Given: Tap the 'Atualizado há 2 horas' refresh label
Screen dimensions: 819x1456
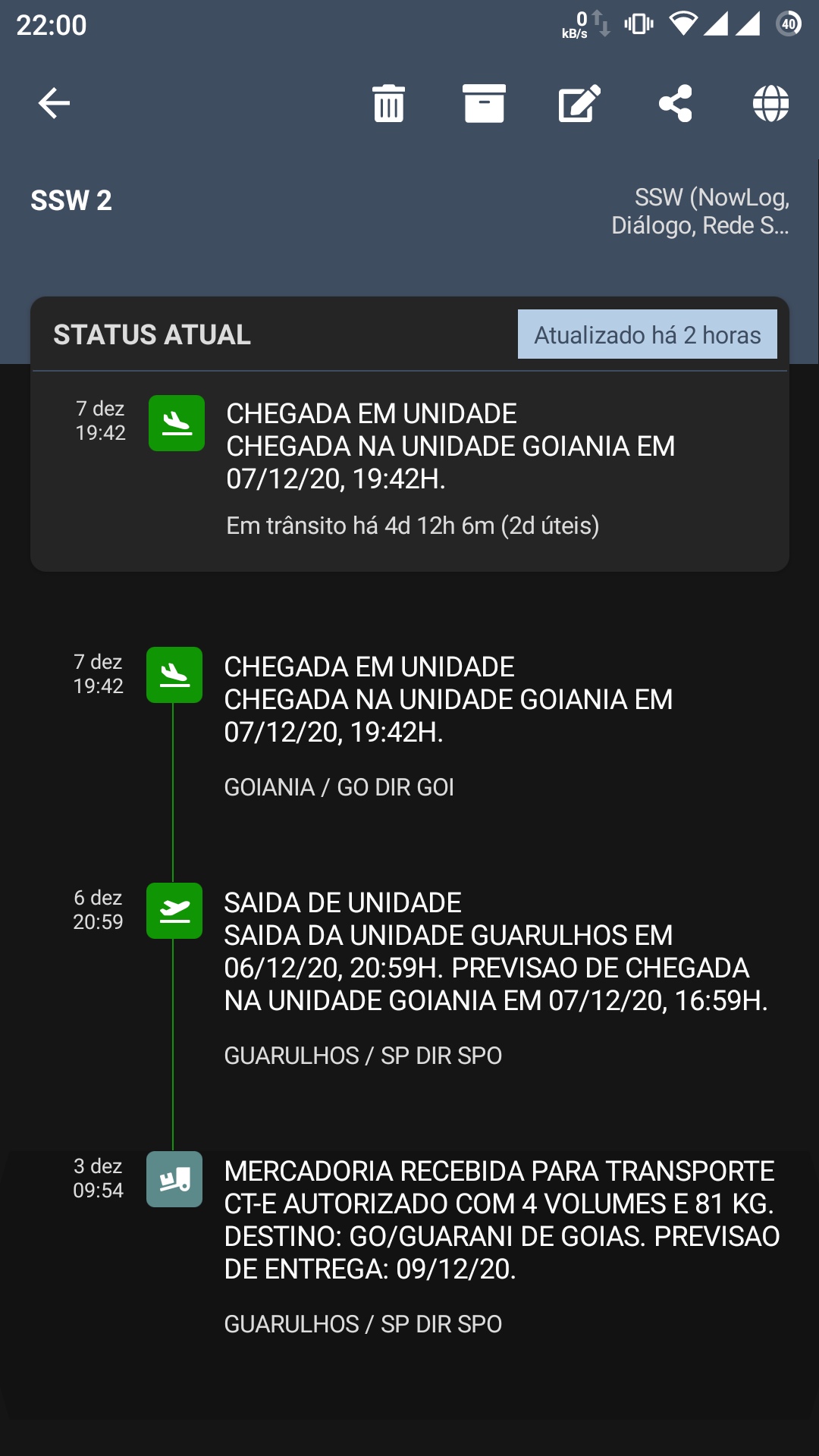Looking at the screenshot, I should [648, 334].
